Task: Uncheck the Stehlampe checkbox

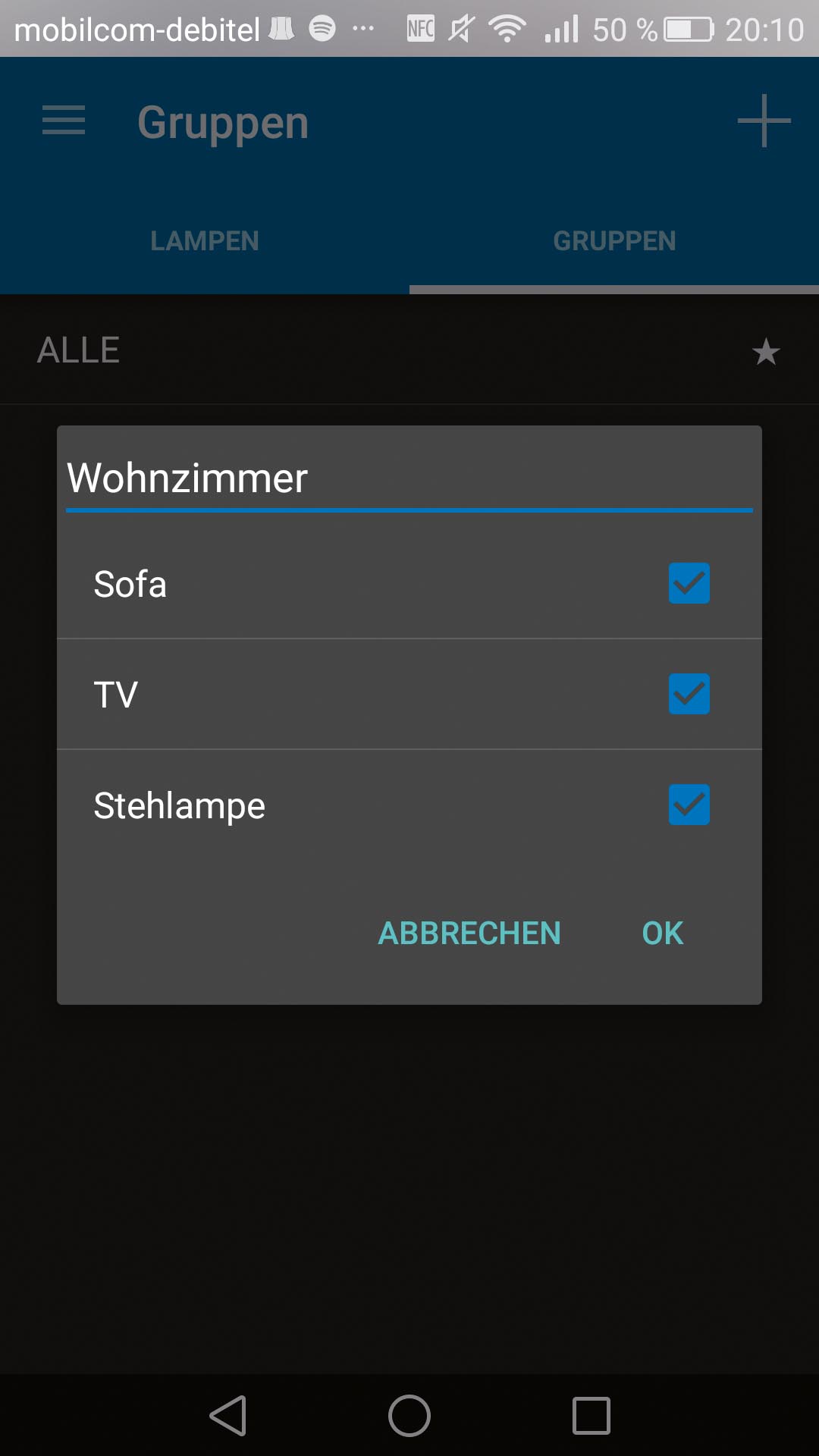Action: point(689,805)
